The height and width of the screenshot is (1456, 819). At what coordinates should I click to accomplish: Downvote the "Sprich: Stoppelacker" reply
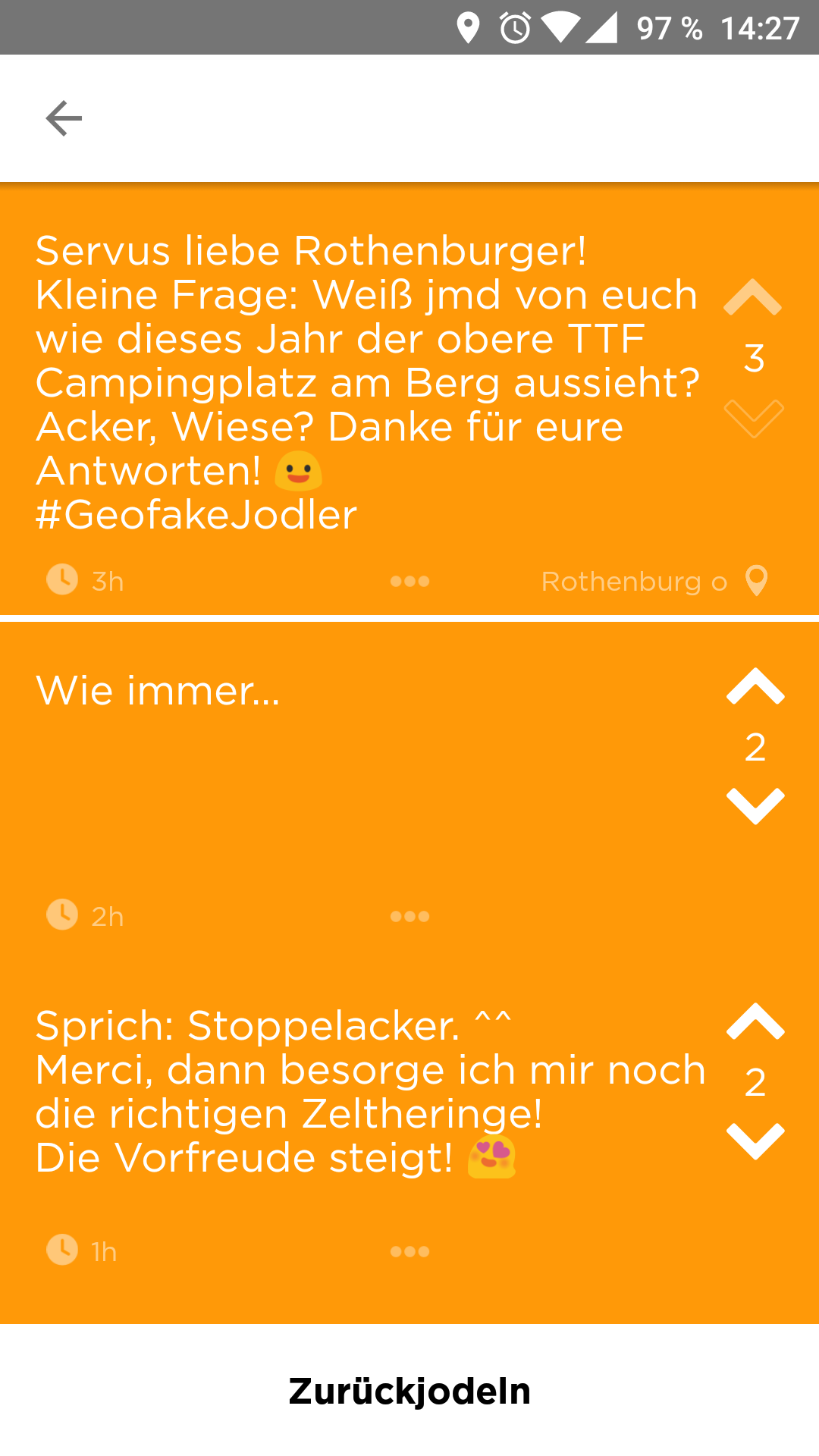(x=755, y=1141)
